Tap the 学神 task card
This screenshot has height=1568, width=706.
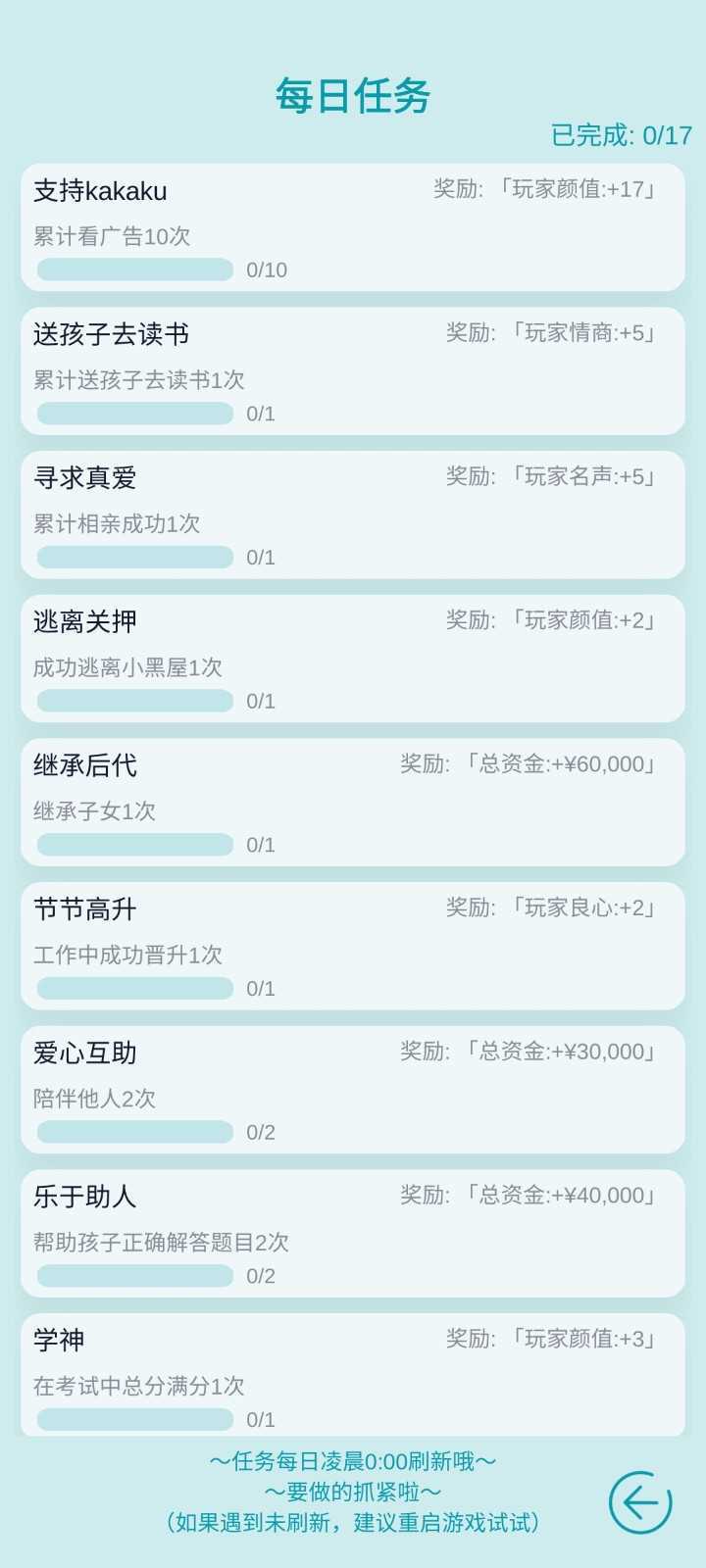[x=353, y=1377]
